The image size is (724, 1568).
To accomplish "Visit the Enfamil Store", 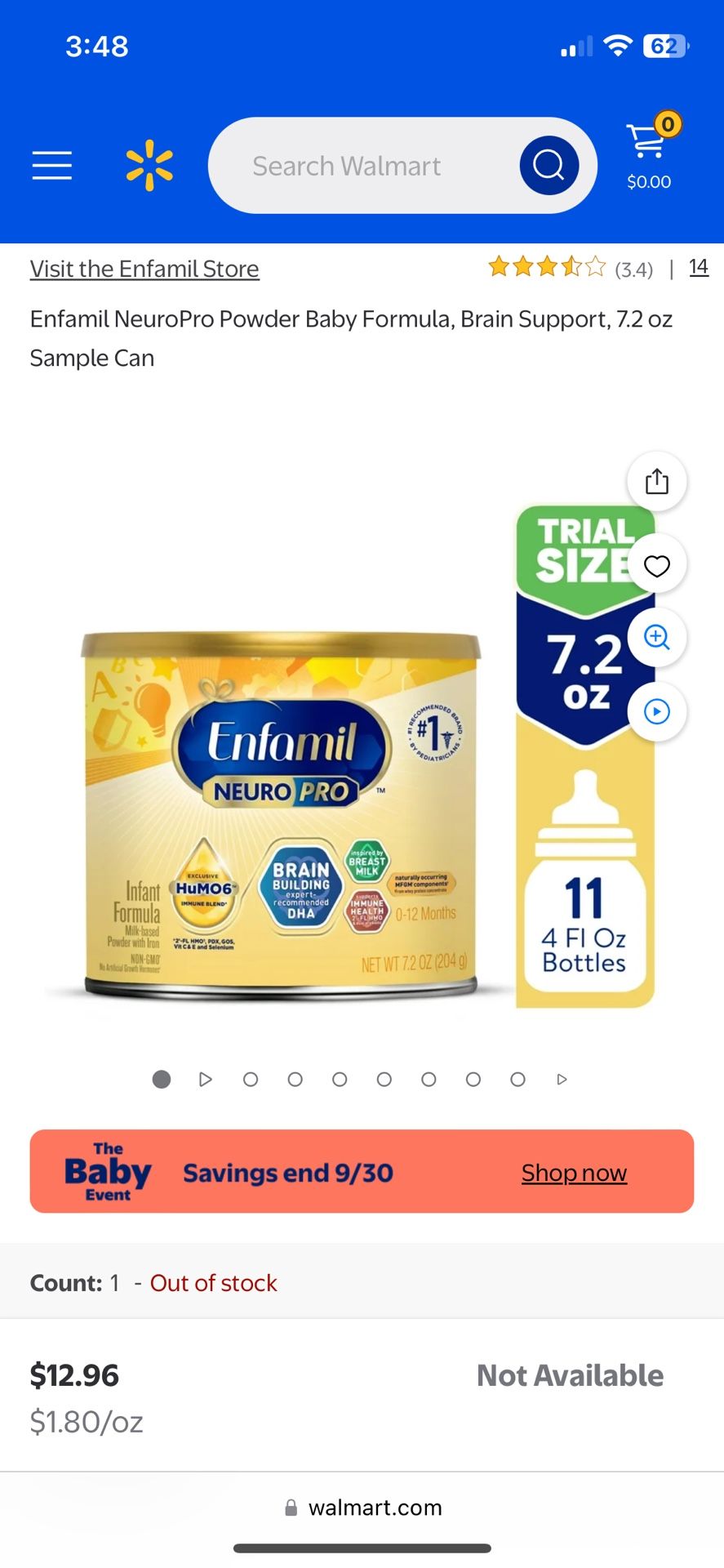I will coord(144,268).
